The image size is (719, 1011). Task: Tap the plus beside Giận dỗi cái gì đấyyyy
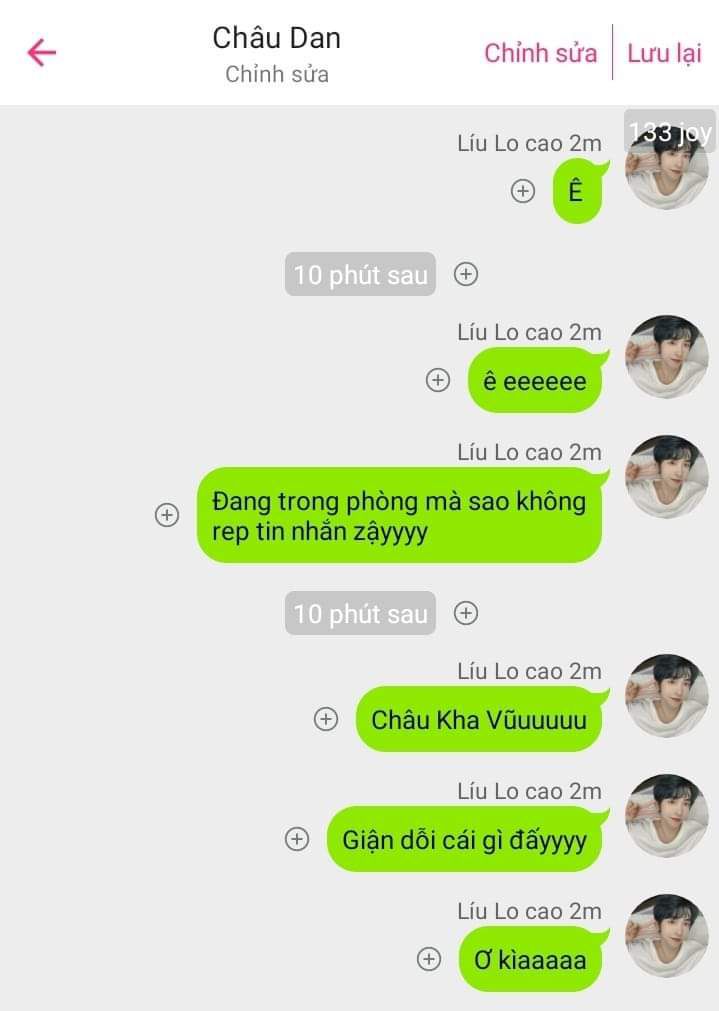297,839
